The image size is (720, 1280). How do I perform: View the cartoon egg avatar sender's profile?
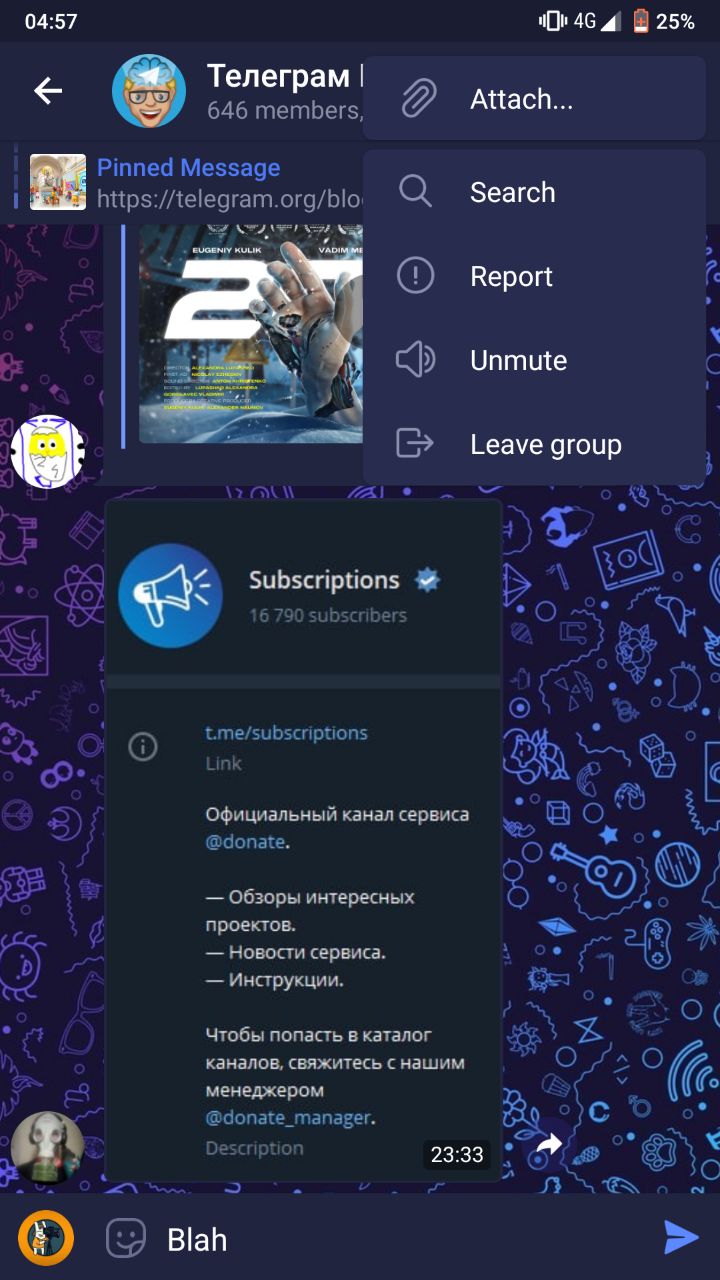[x=47, y=452]
